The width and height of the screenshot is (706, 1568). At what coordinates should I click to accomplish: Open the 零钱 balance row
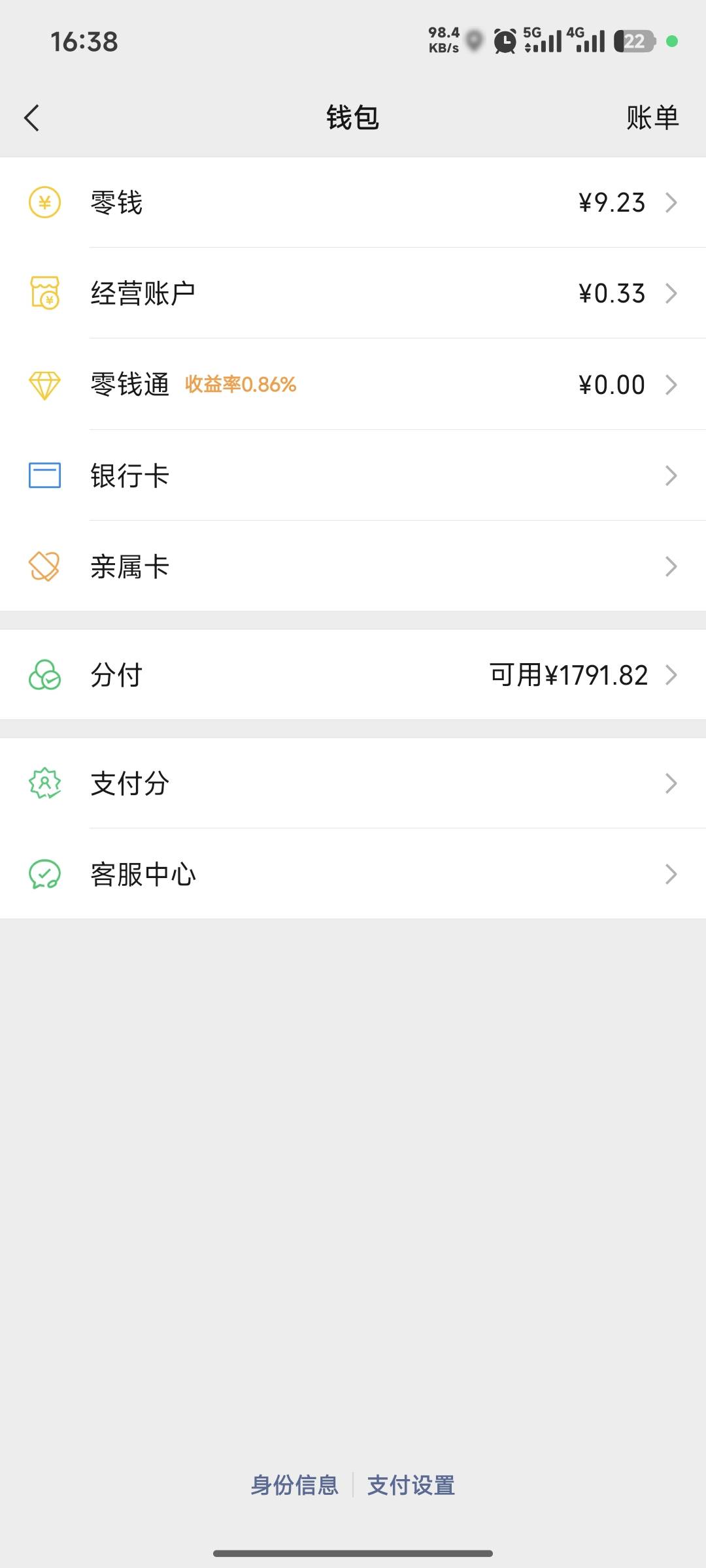click(x=353, y=203)
